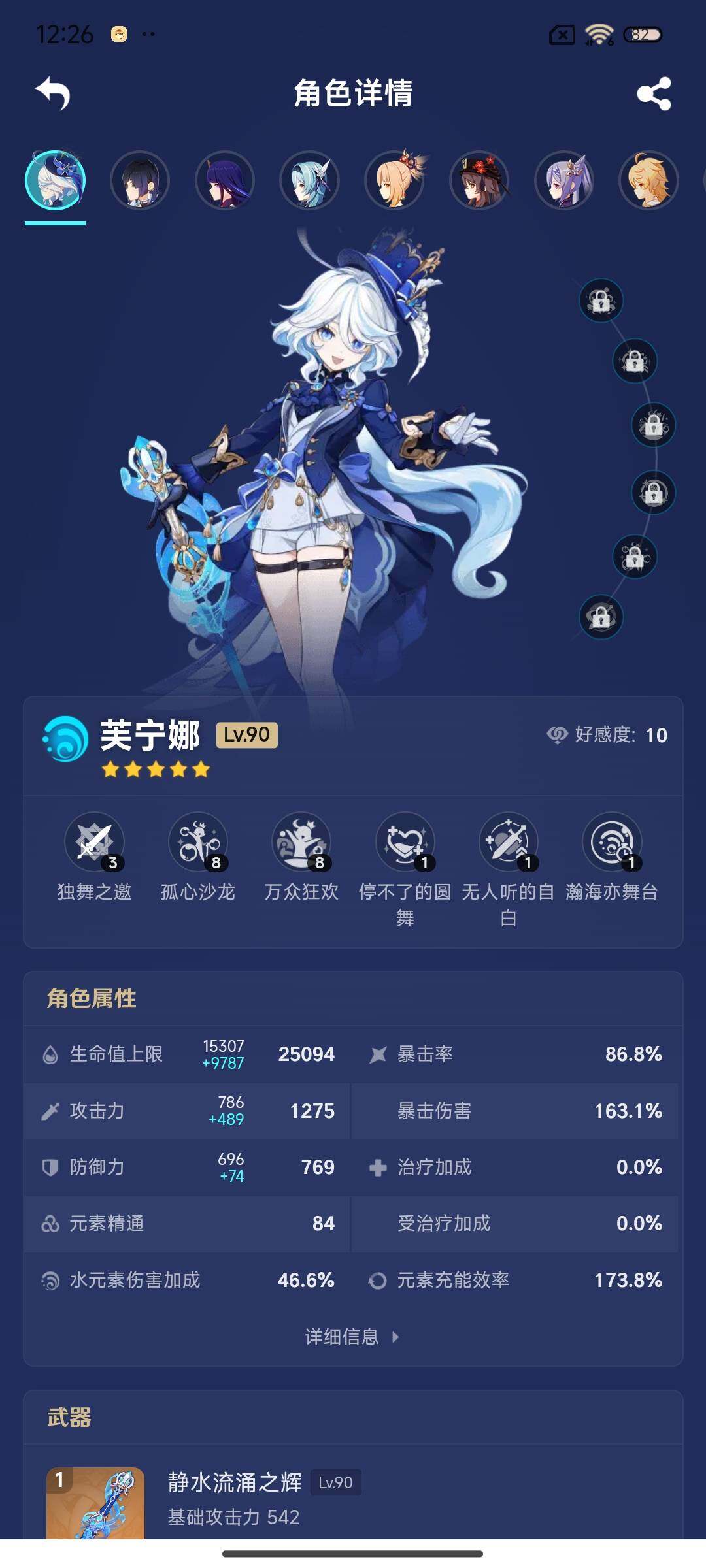Switch to the blonde Yoimiya avatar
The width and height of the screenshot is (706, 1568).
coord(394,180)
